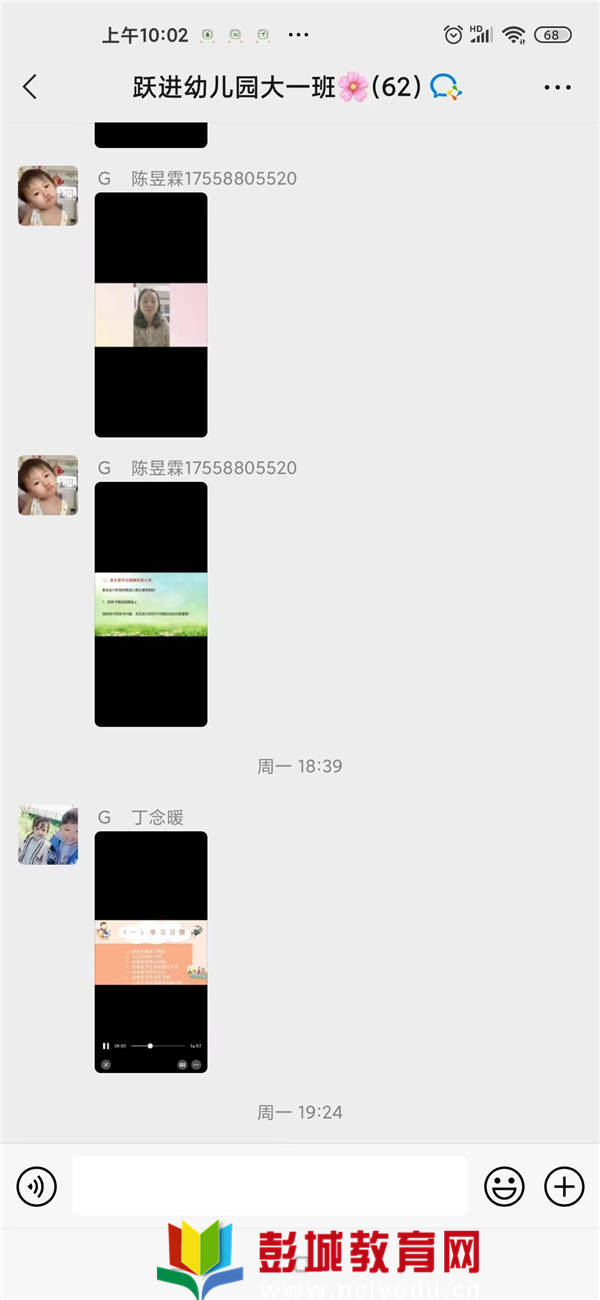Open the emoji picker
The image size is (600, 1300).
(x=505, y=1187)
